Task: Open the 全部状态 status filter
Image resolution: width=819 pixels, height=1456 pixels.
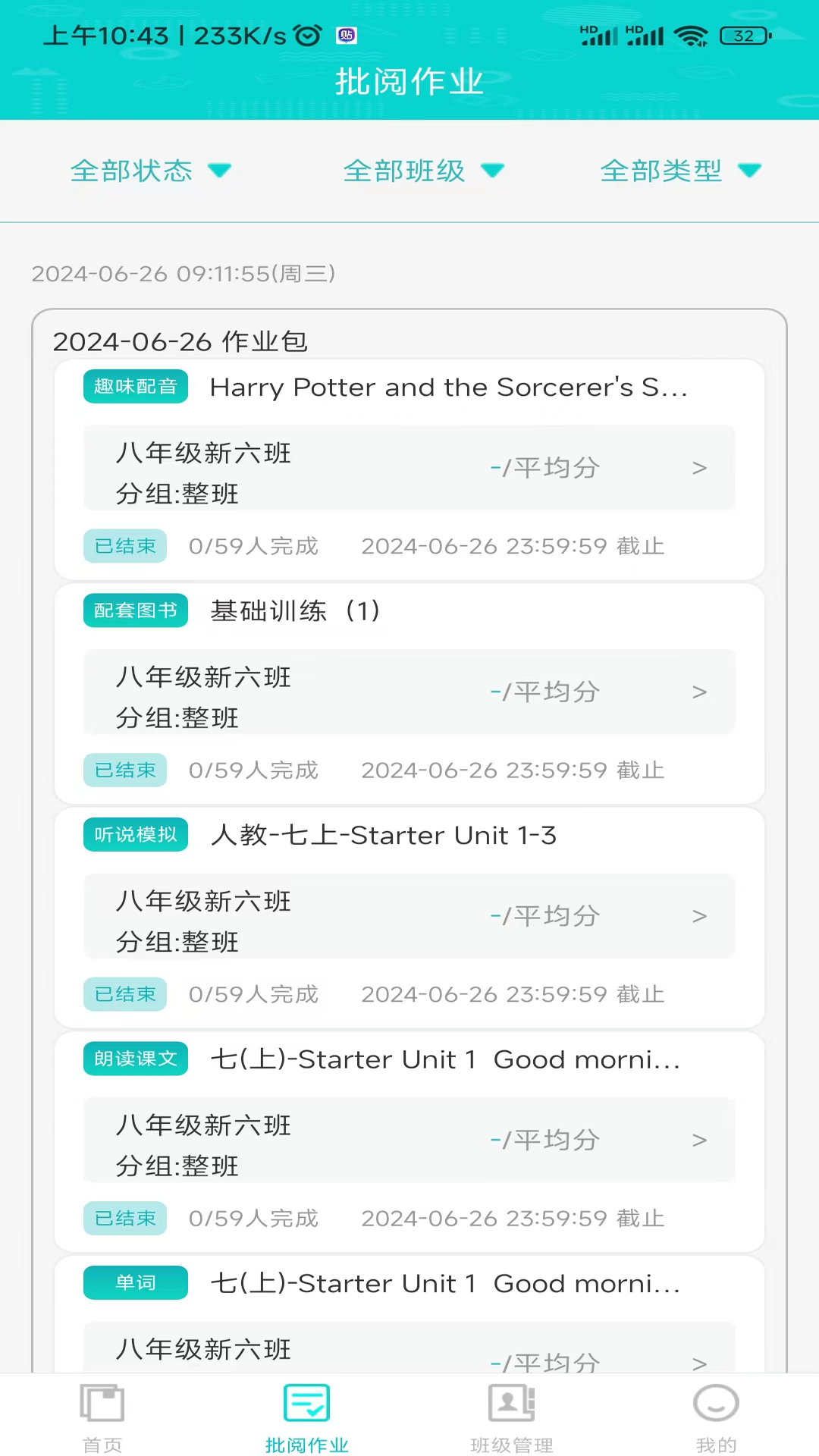Action: [x=150, y=171]
